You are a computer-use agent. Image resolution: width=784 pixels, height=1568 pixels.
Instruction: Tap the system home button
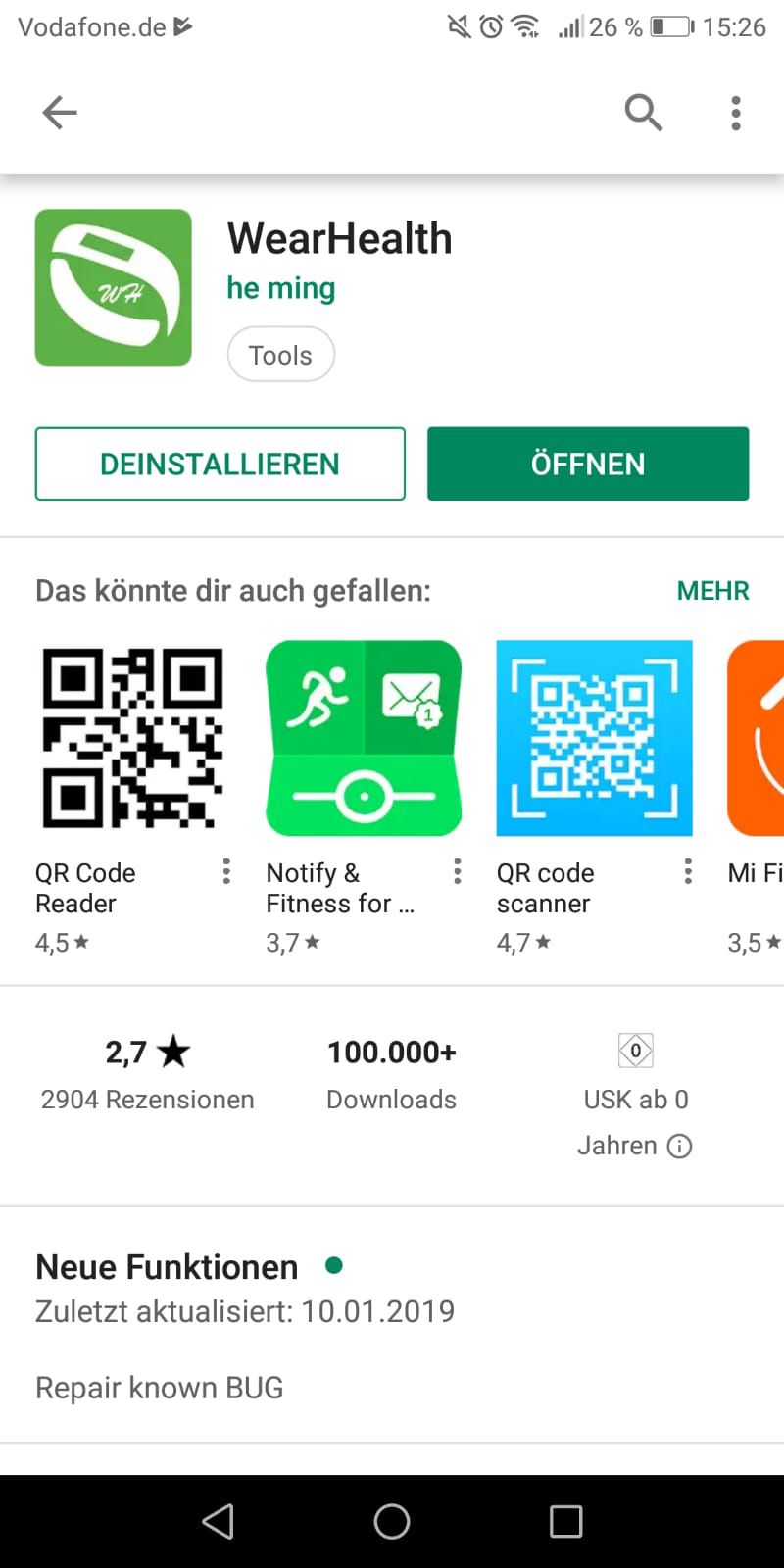pos(392,1521)
